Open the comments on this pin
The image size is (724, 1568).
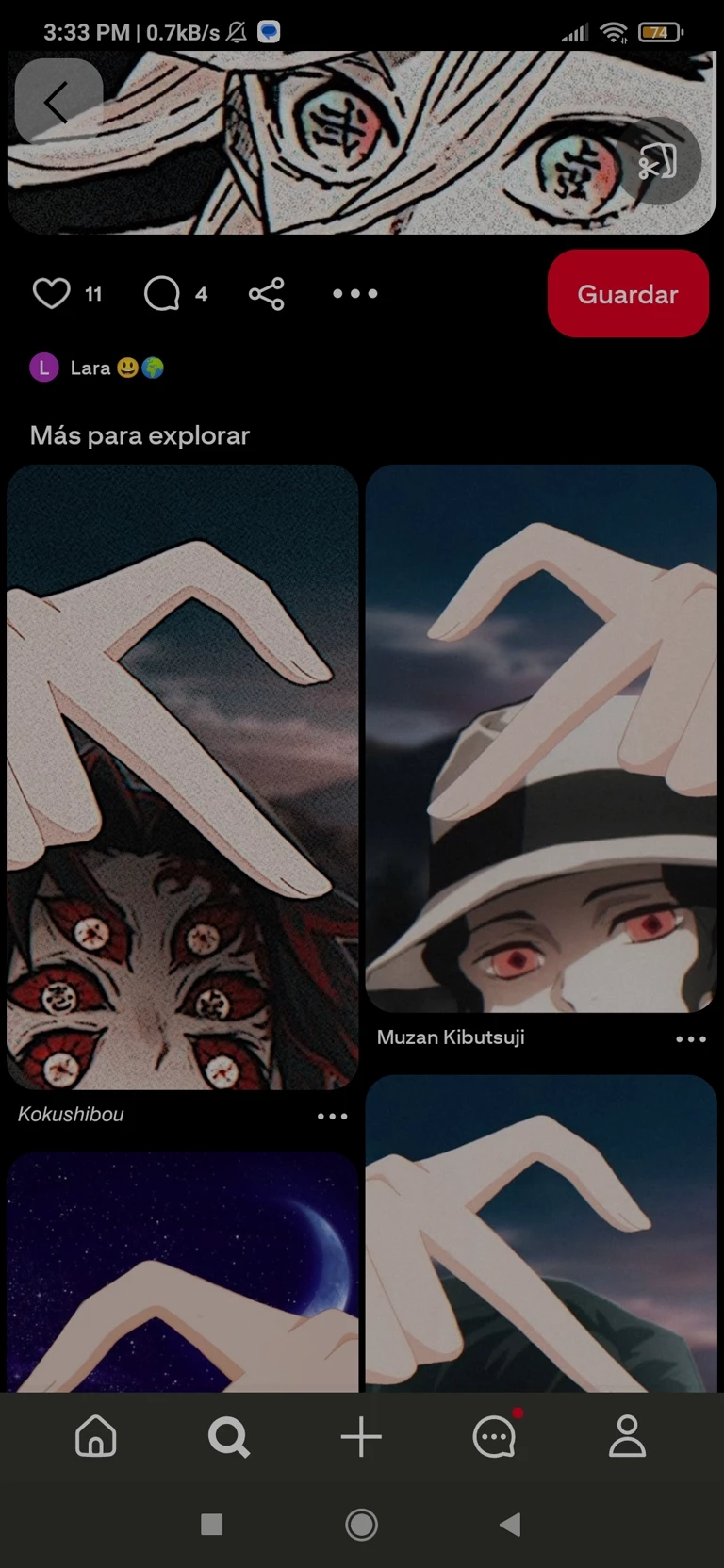click(x=162, y=294)
